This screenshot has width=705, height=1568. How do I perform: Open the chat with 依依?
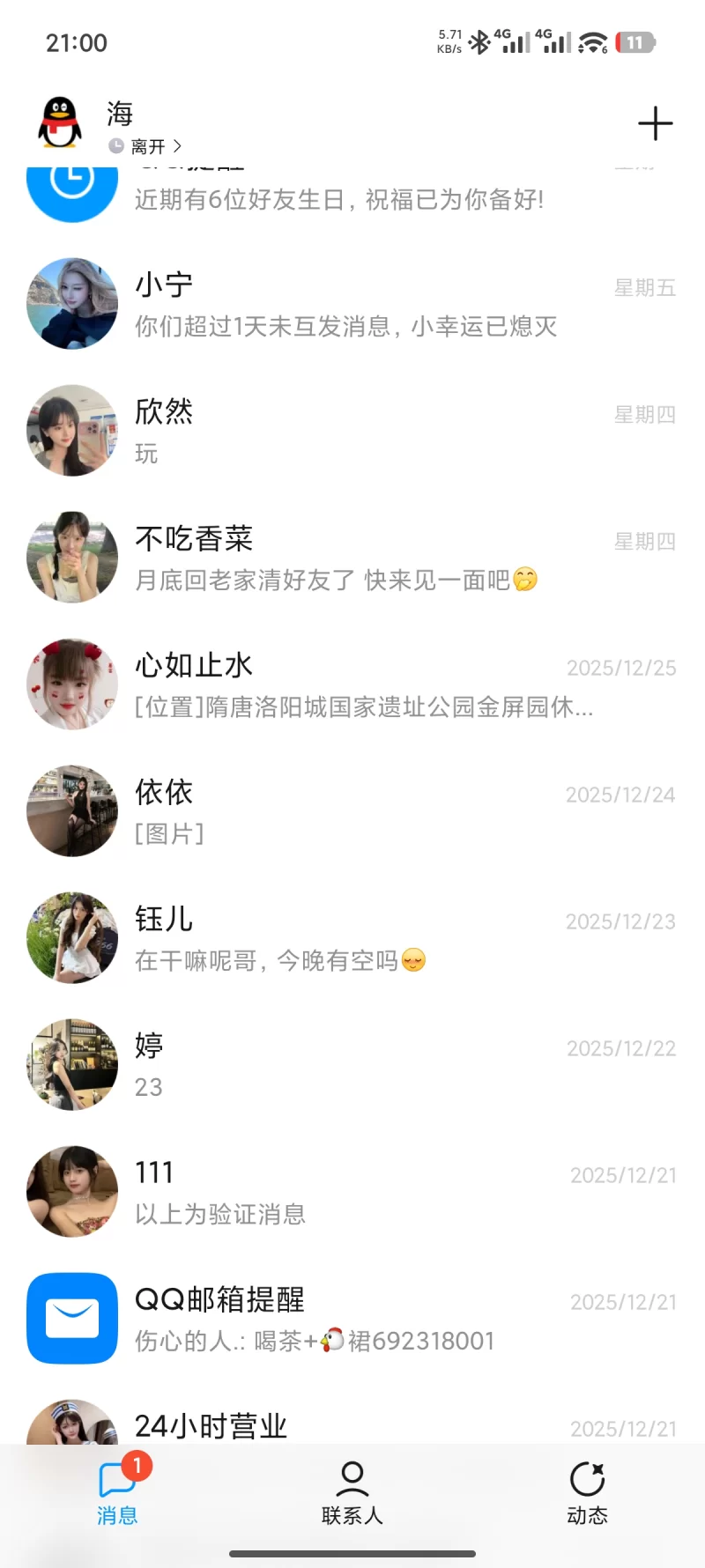click(352, 812)
